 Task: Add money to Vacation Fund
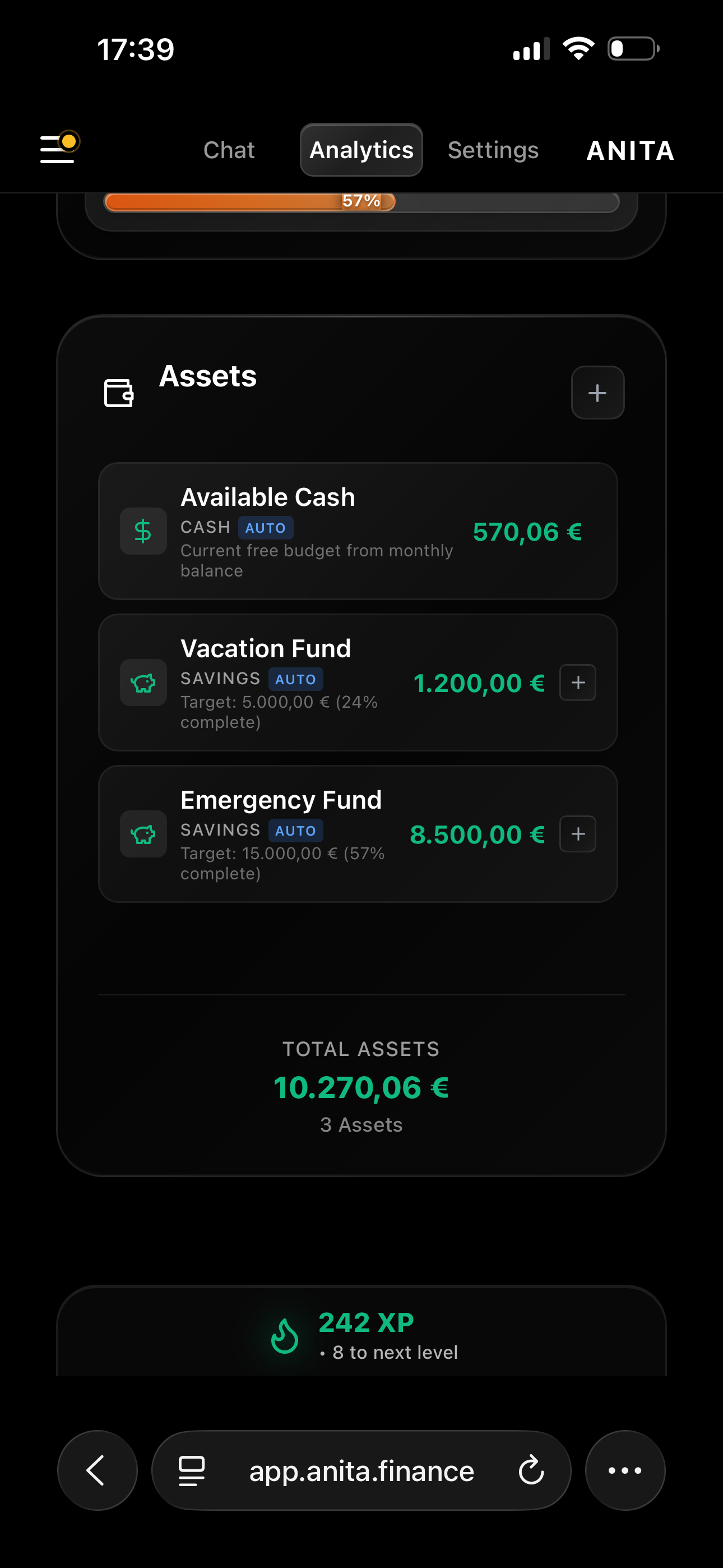pos(577,682)
